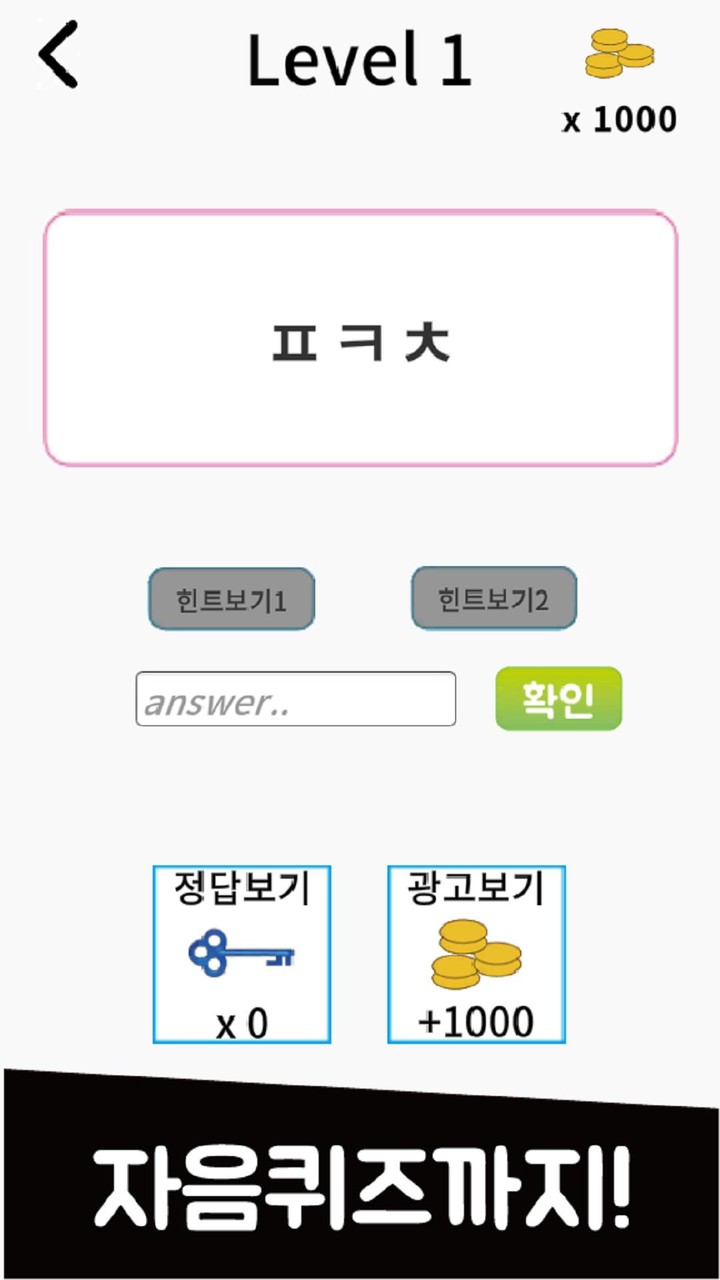Image resolution: width=720 pixels, height=1280 pixels.
Task: Click the +1000 reward label in 광고보기
Action: point(476,1021)
